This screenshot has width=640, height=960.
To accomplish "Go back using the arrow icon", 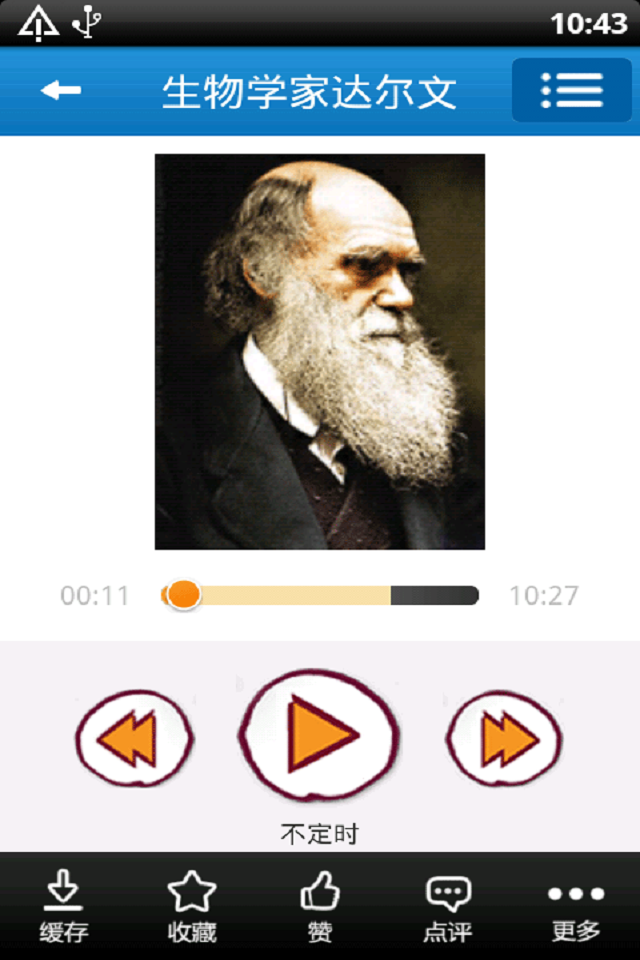I will (61, 91).
